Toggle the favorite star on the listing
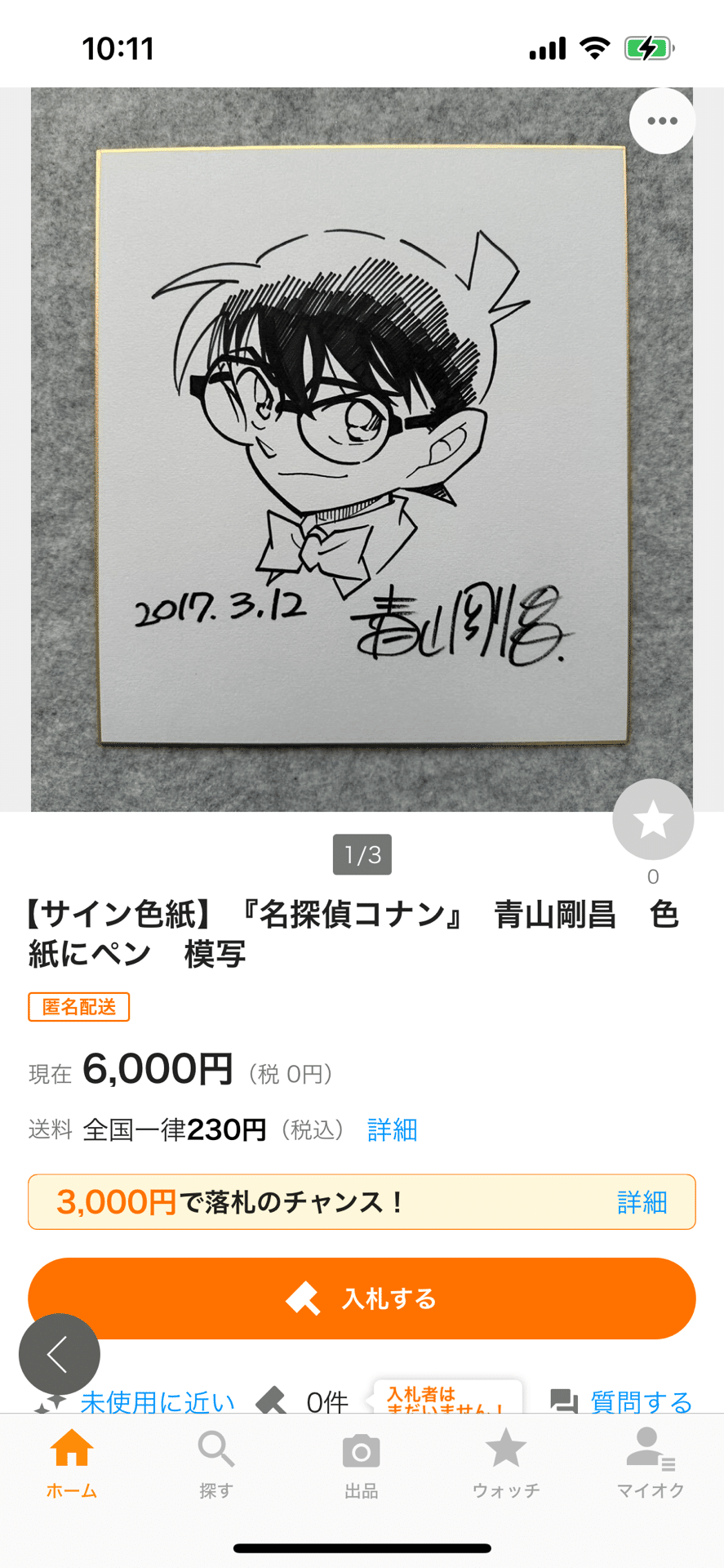724x1568 pixels. (x=652, y=819)
